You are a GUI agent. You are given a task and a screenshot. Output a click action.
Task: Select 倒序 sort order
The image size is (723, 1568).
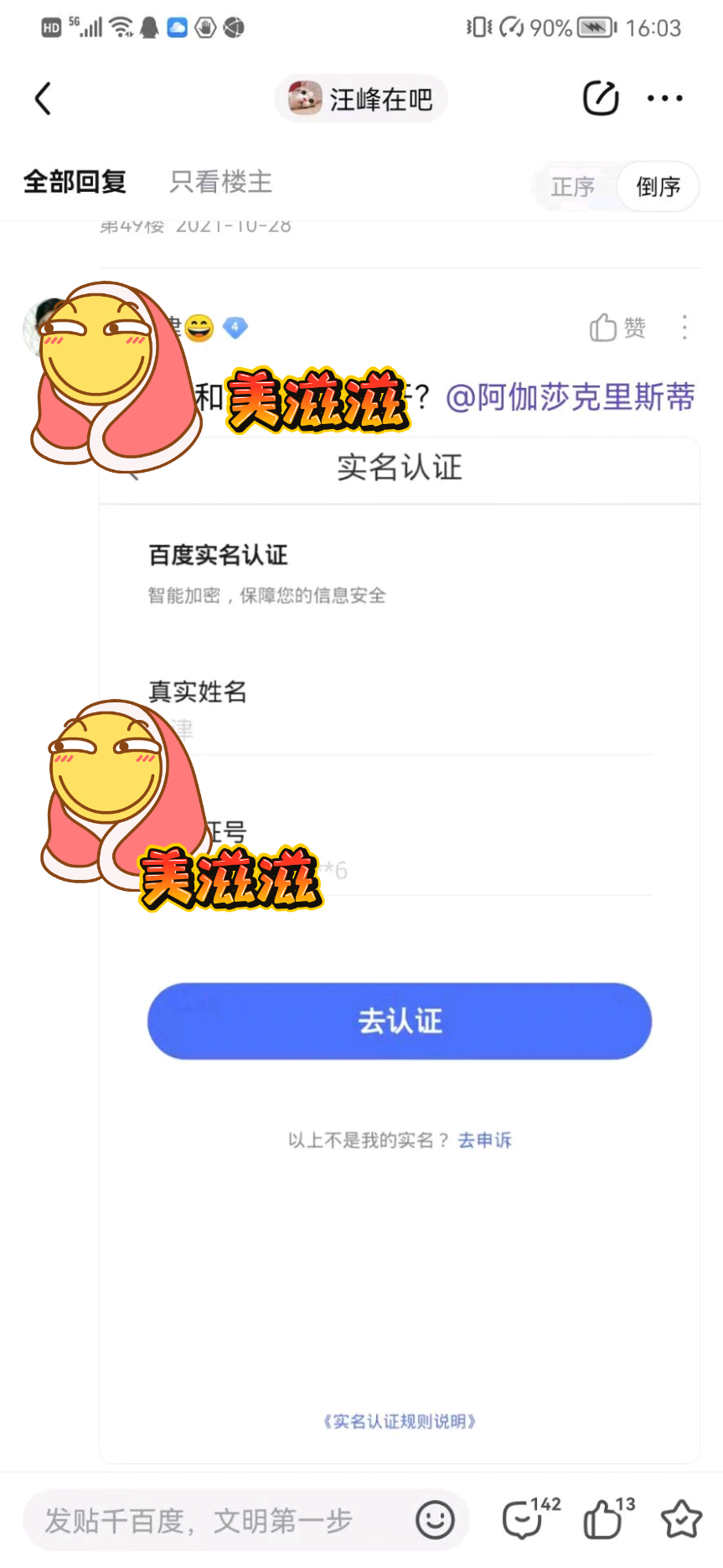(658, 186)
